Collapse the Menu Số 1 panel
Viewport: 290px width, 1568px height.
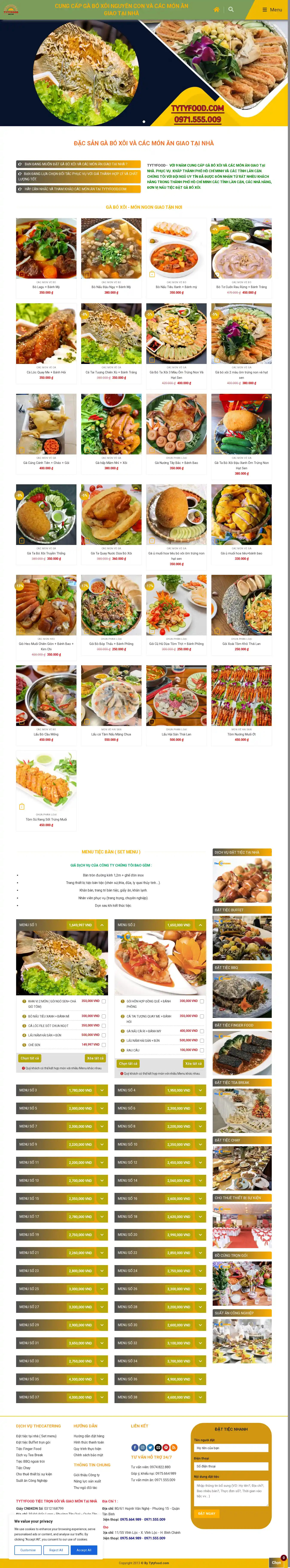(x=102, y=925)
